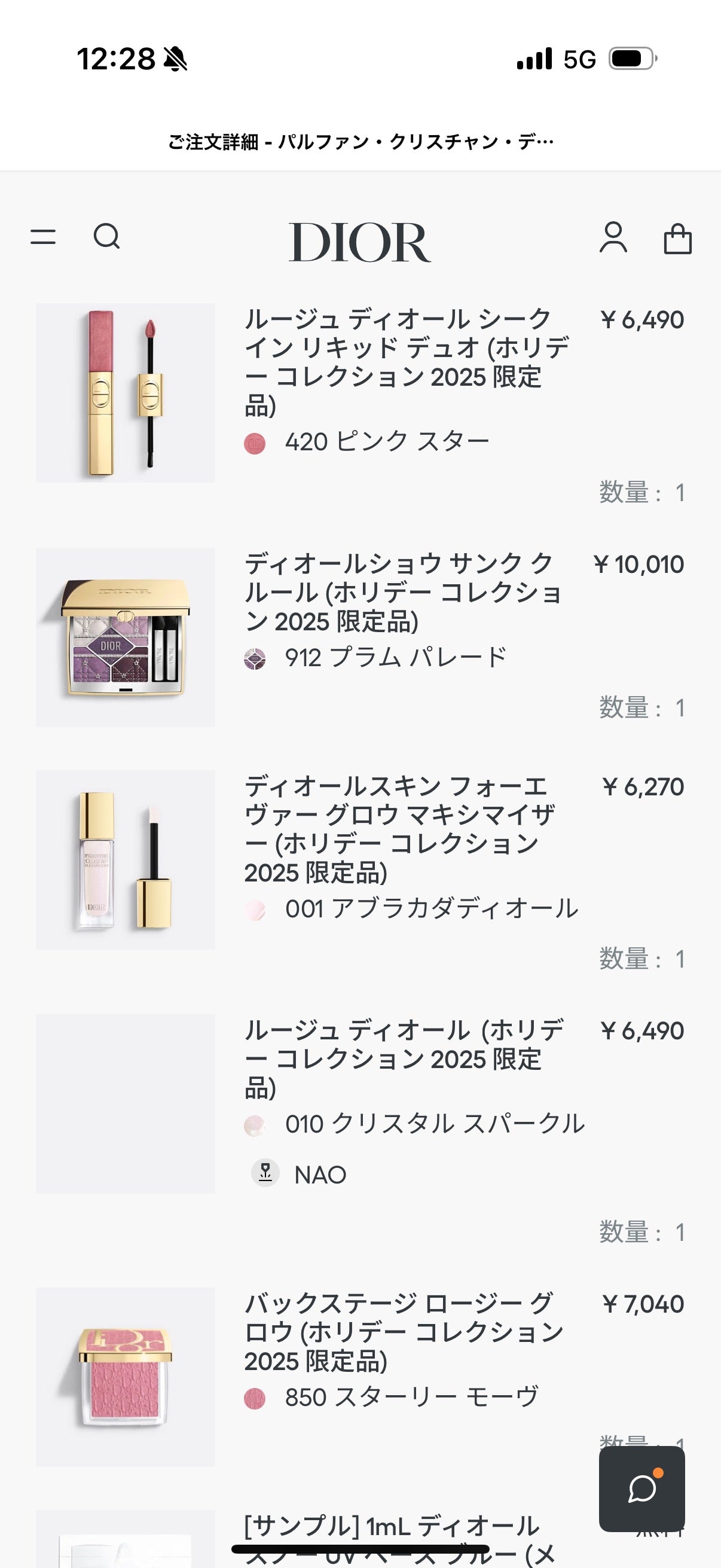
Task: Open the account profile icon
Action: tap(613, 237)
